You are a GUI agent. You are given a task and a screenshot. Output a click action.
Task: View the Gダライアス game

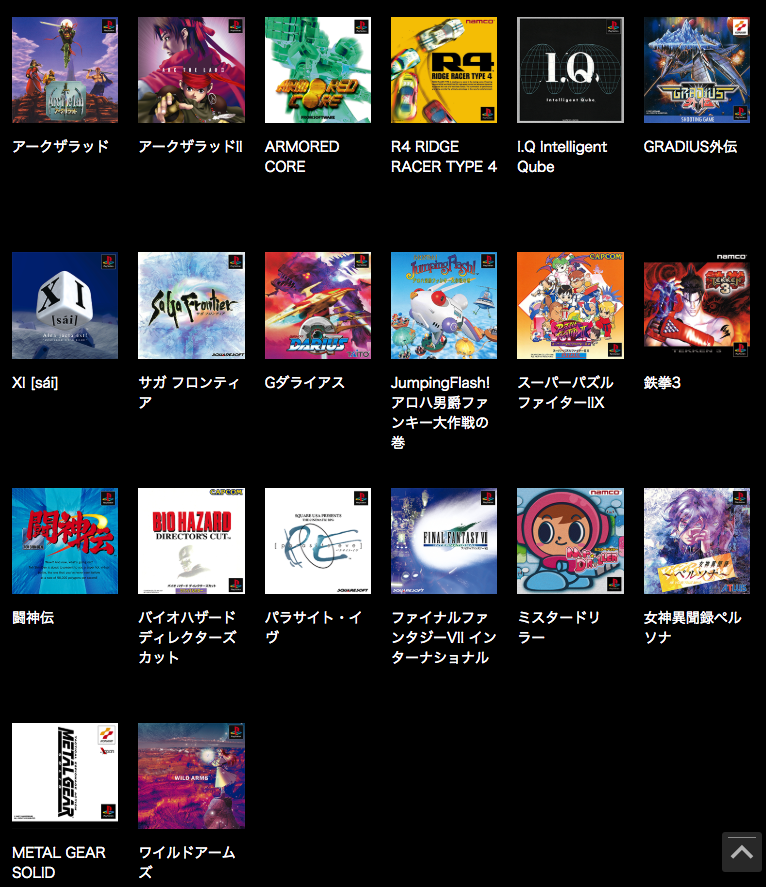click(317, 305)
